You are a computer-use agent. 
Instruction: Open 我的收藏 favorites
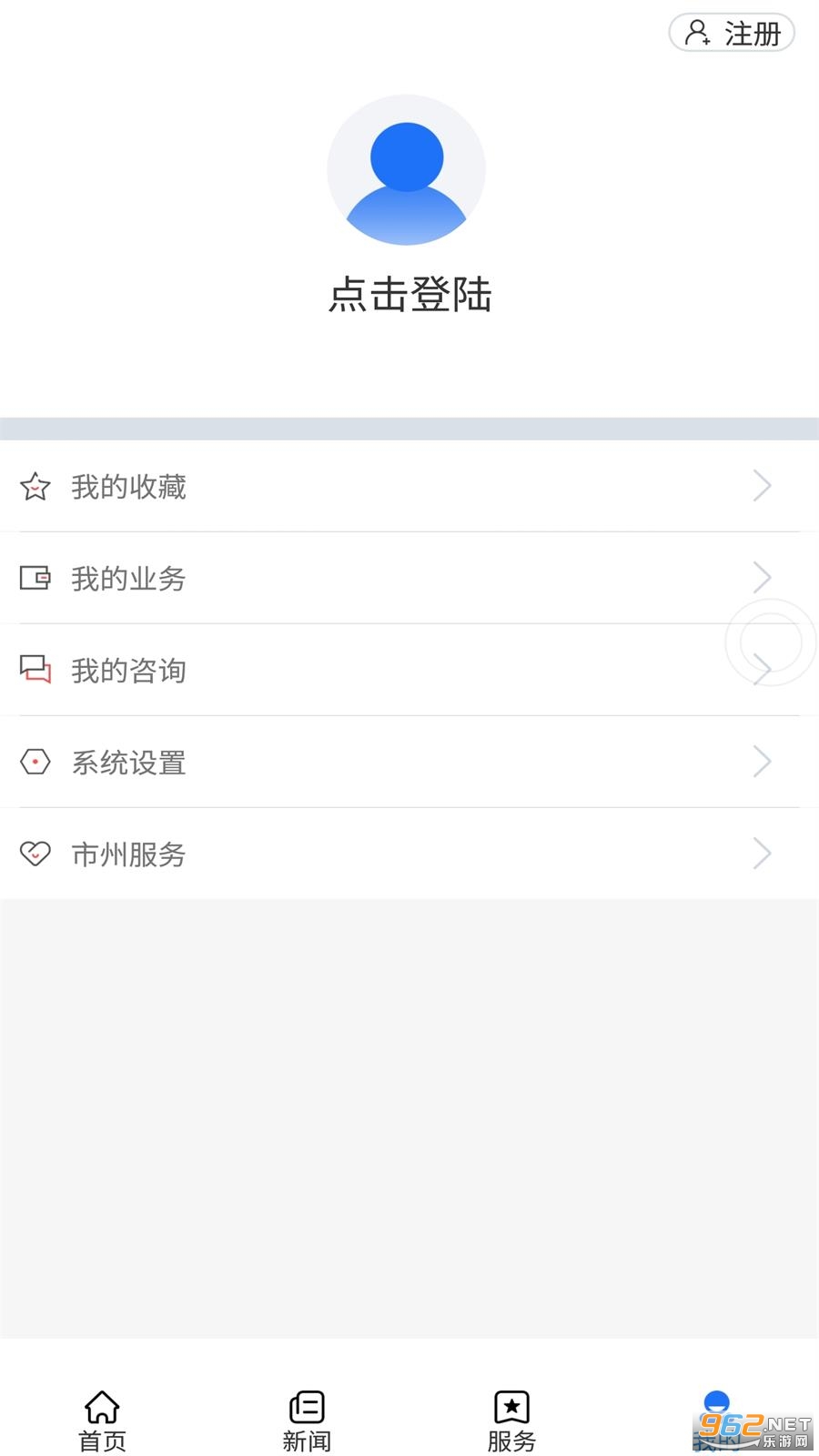[x=409, y=487]
